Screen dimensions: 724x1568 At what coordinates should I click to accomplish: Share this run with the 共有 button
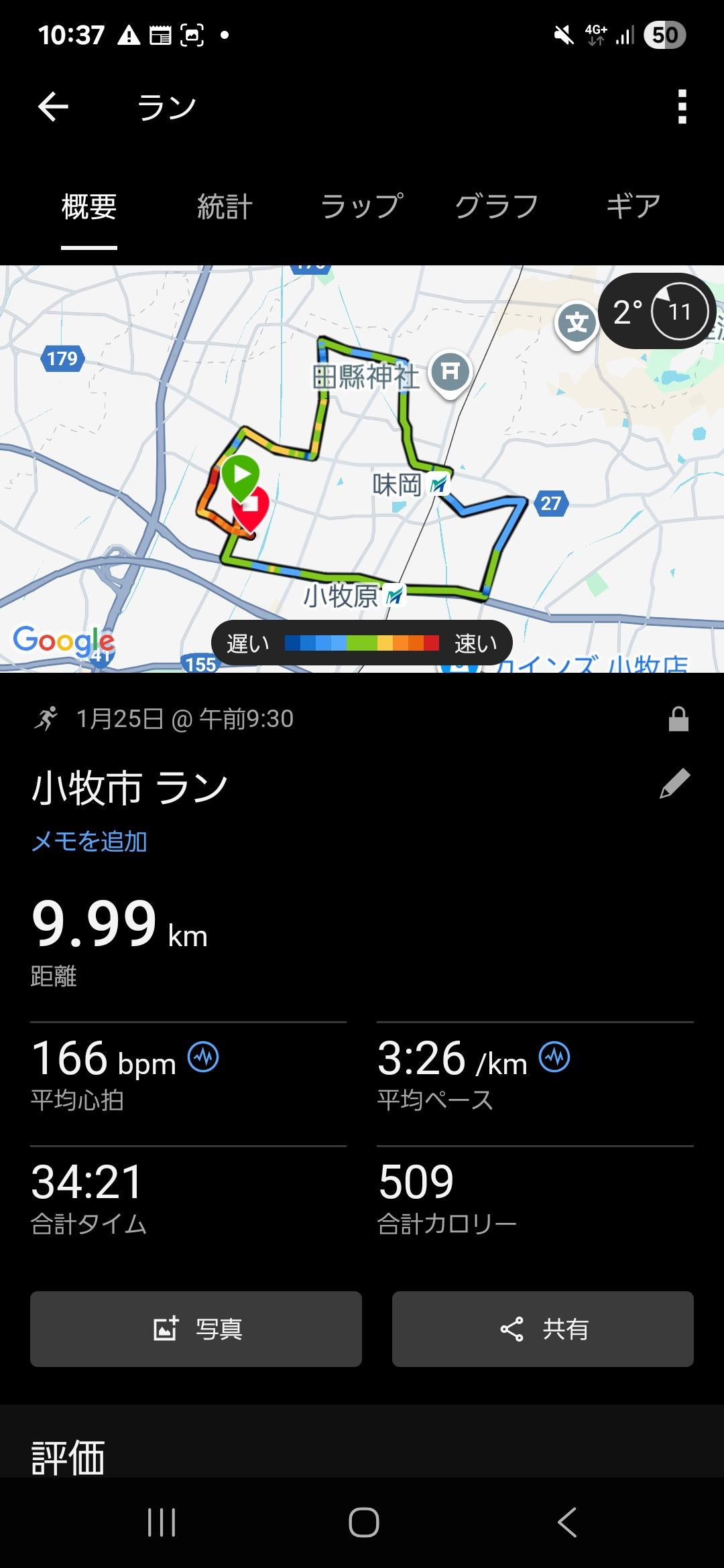tap(542, 1329)
